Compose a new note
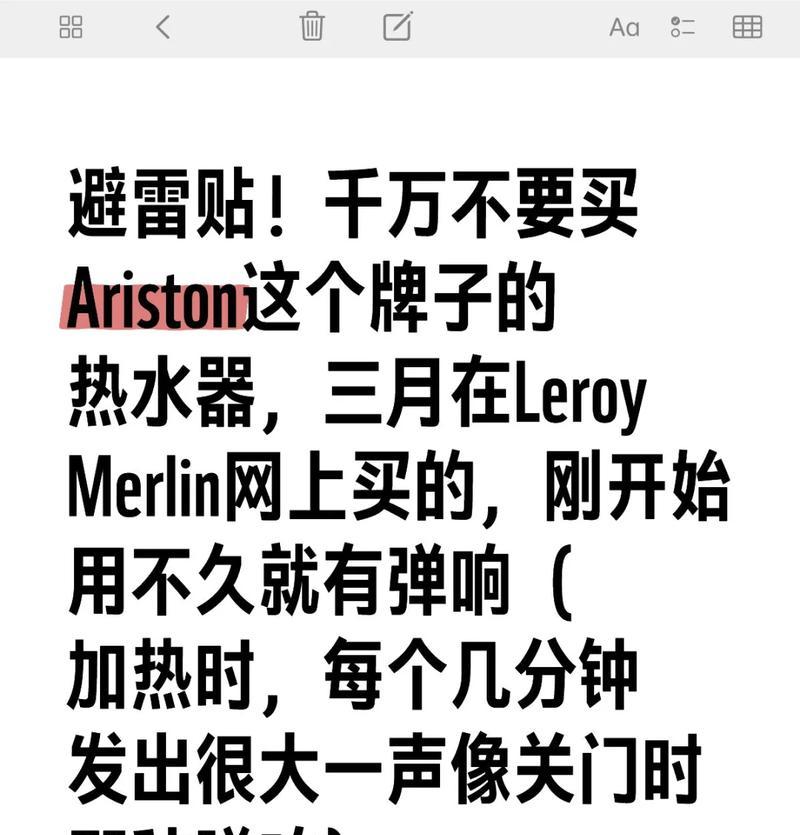 (x=398, y=26)
